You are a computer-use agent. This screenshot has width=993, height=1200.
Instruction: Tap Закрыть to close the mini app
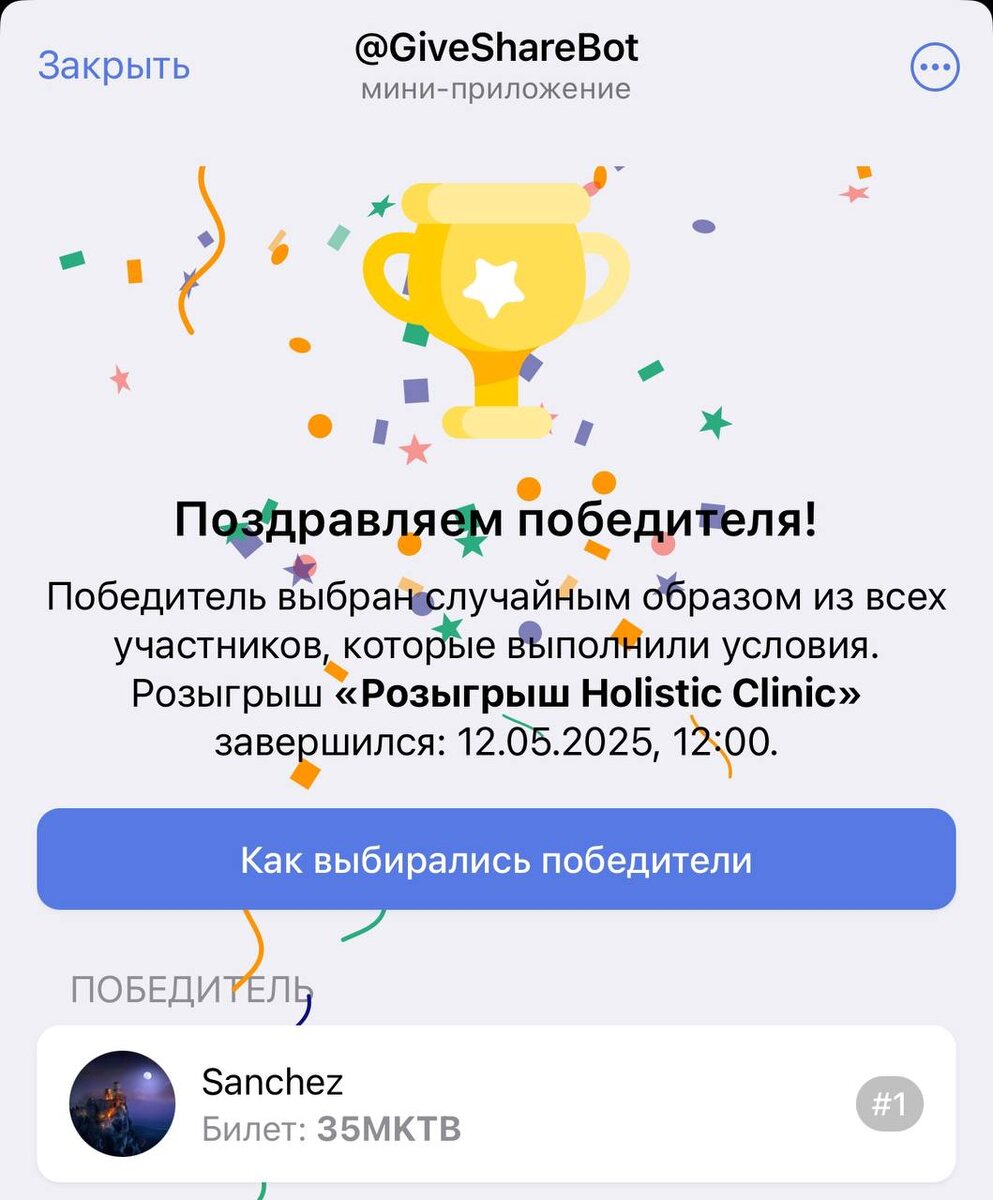[x=113, y=66]
